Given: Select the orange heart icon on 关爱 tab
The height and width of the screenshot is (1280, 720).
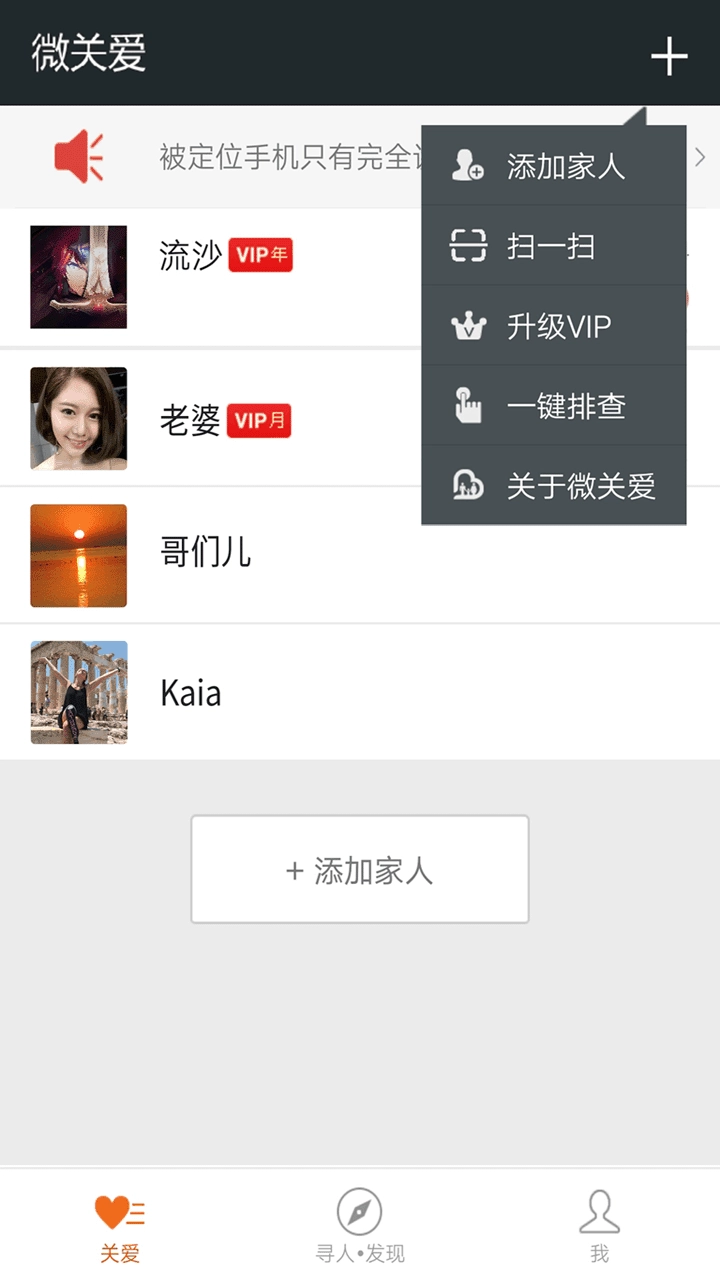Looking at the screenshot, I should tap(119, 1210).
